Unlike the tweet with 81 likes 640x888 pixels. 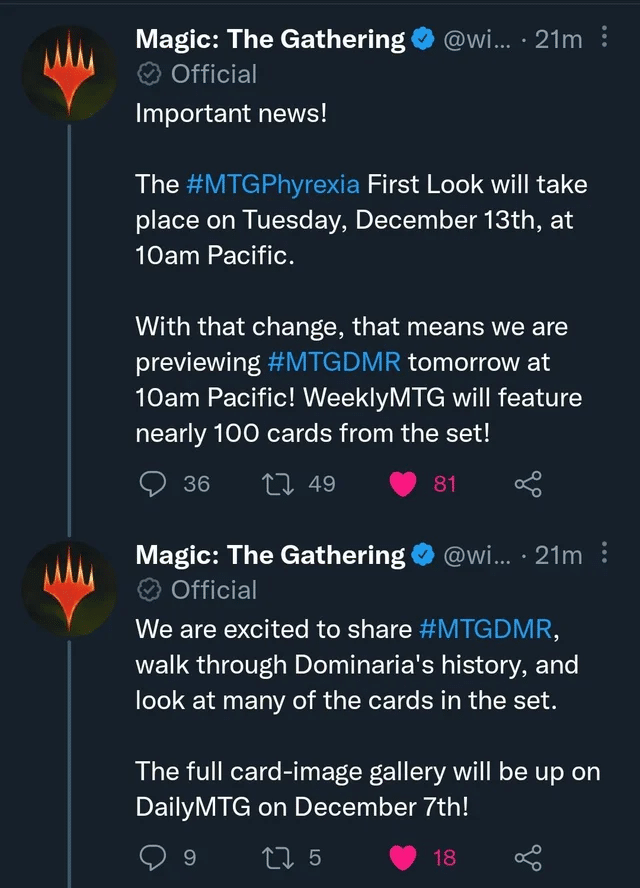coord(403,484)
